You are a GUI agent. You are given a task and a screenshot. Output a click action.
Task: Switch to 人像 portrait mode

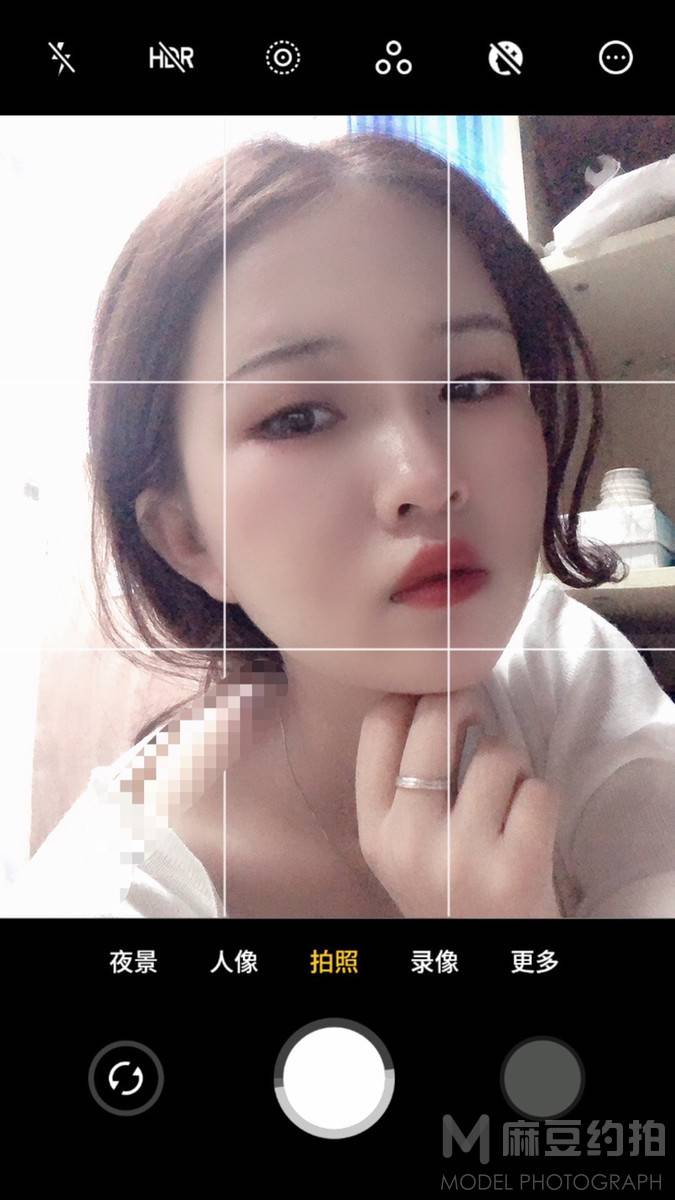click(234, 962)
